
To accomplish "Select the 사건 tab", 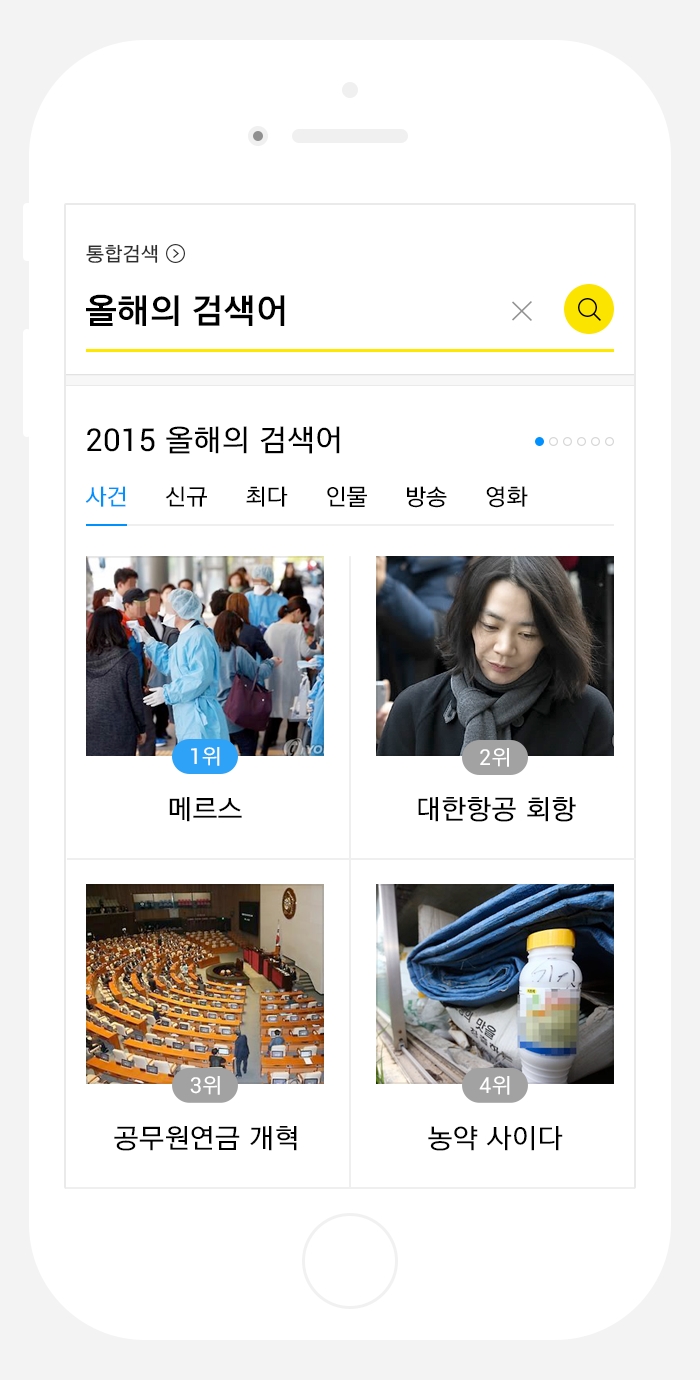I will pyautogui.click(x=106, y=497).
